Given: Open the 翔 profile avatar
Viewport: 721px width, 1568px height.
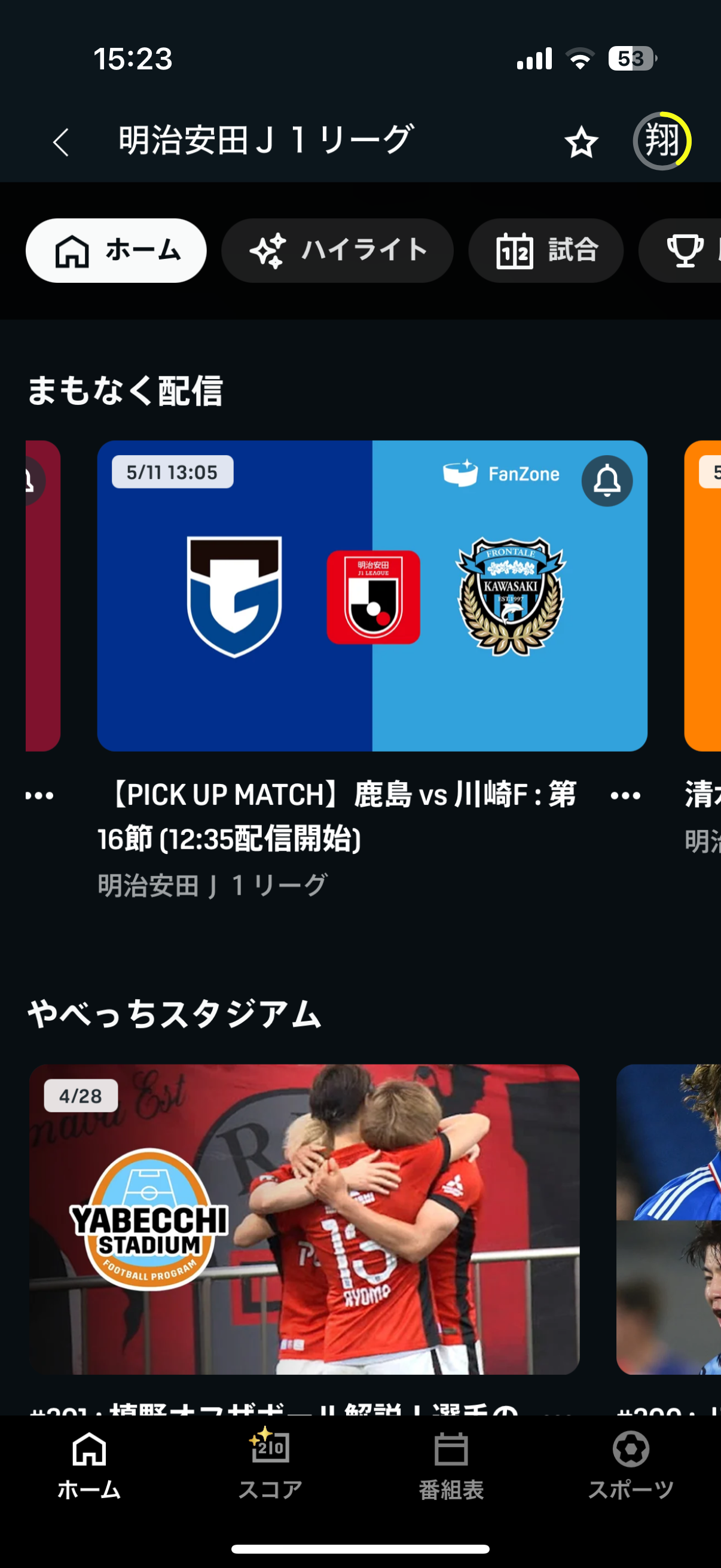Looking at the screenshot, I should pyautogui.click(x=662, y=141).
